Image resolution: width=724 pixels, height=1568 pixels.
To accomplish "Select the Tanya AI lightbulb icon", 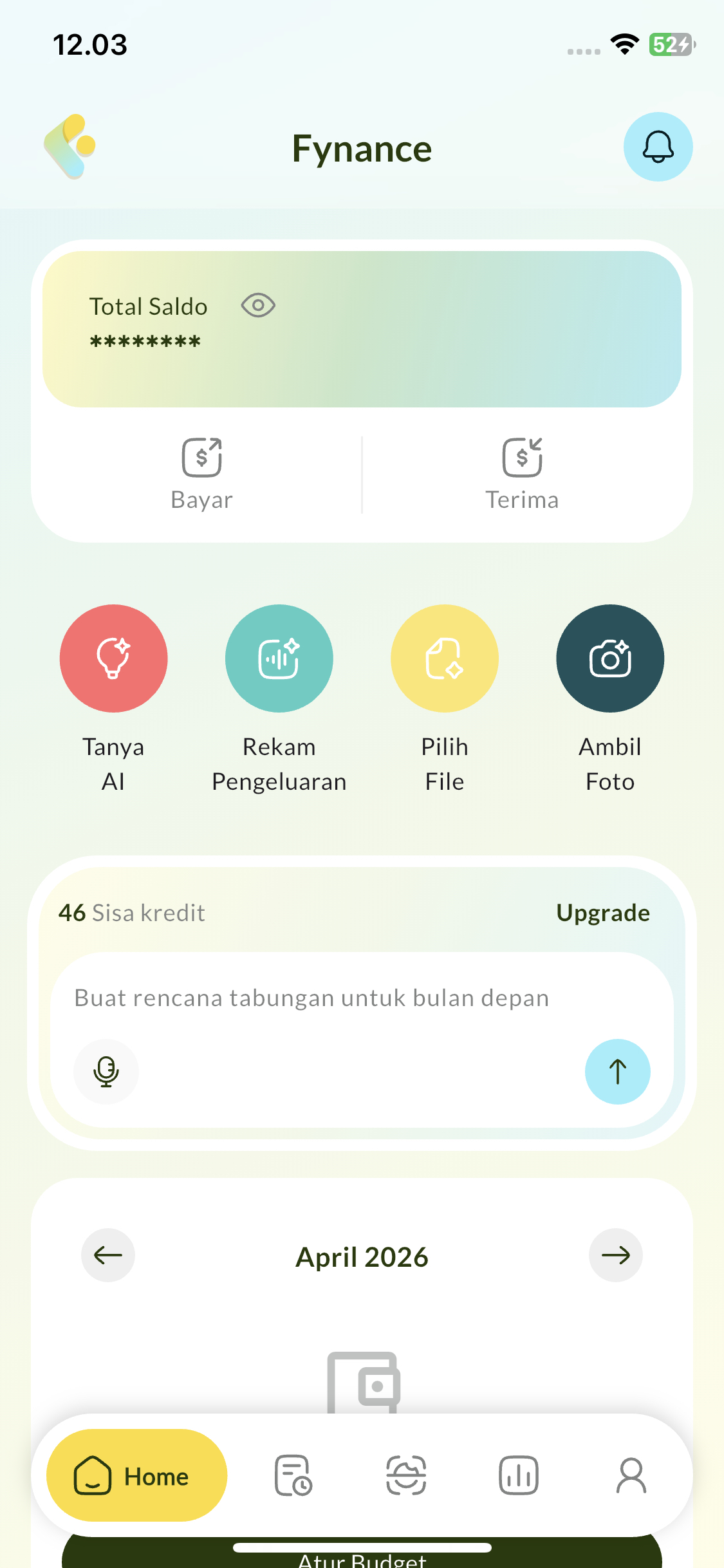I will pyautogui.click(x=113, y=658).
